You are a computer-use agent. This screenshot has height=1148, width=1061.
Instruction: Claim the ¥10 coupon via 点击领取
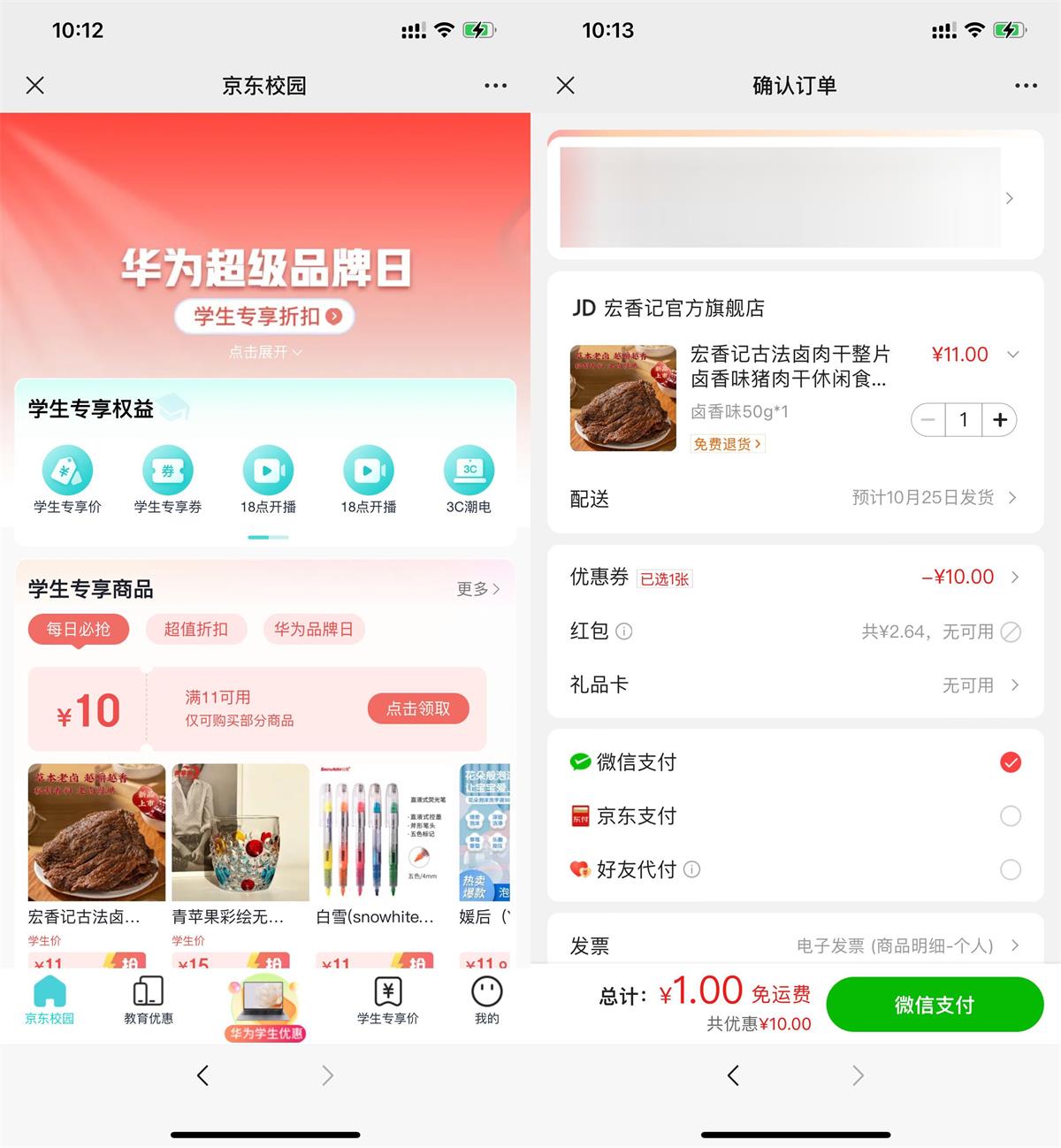point(418,708)
